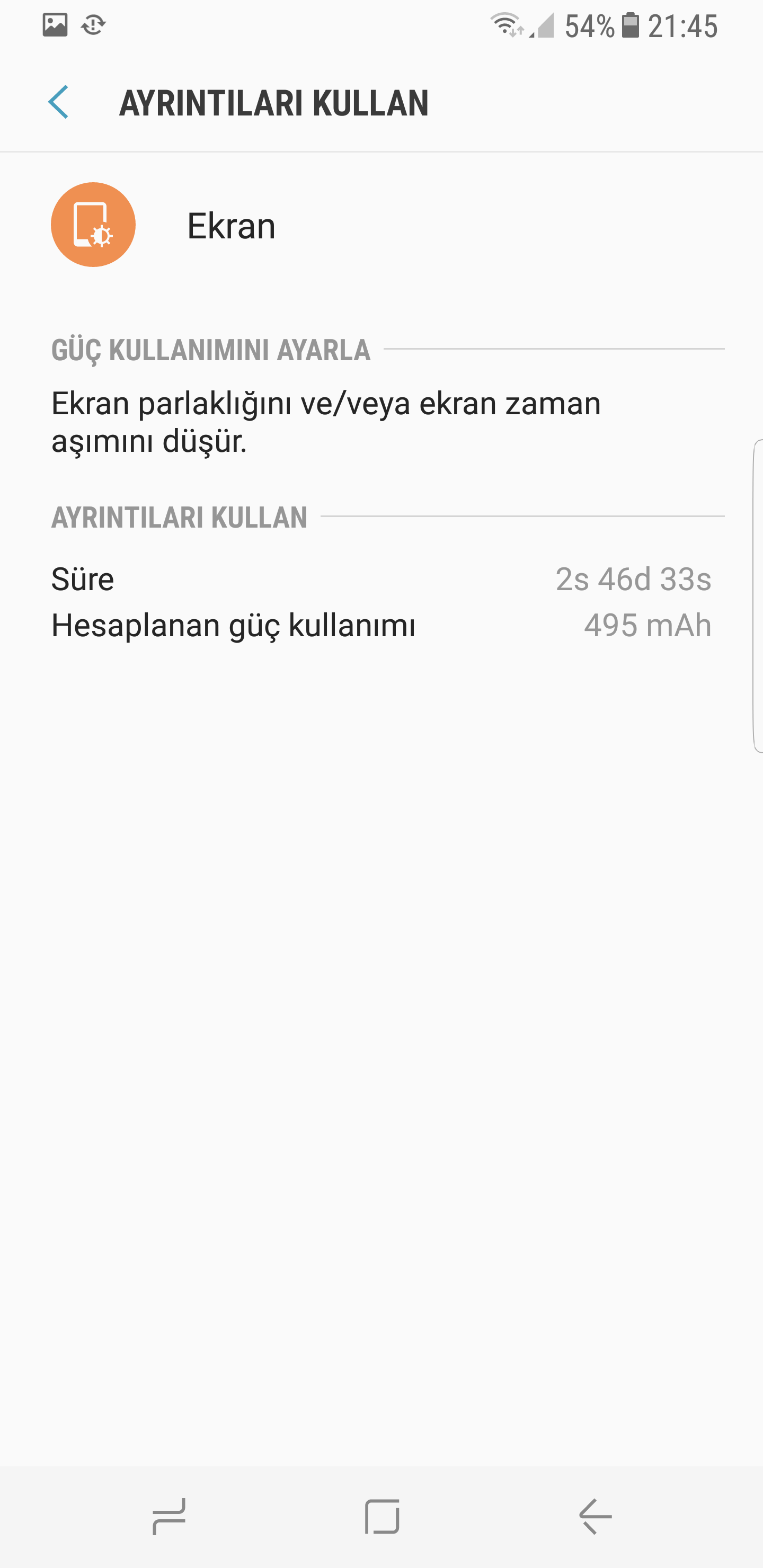Open recent apps from navigation bar
763x1568 pixels.
pos(168,1516)
